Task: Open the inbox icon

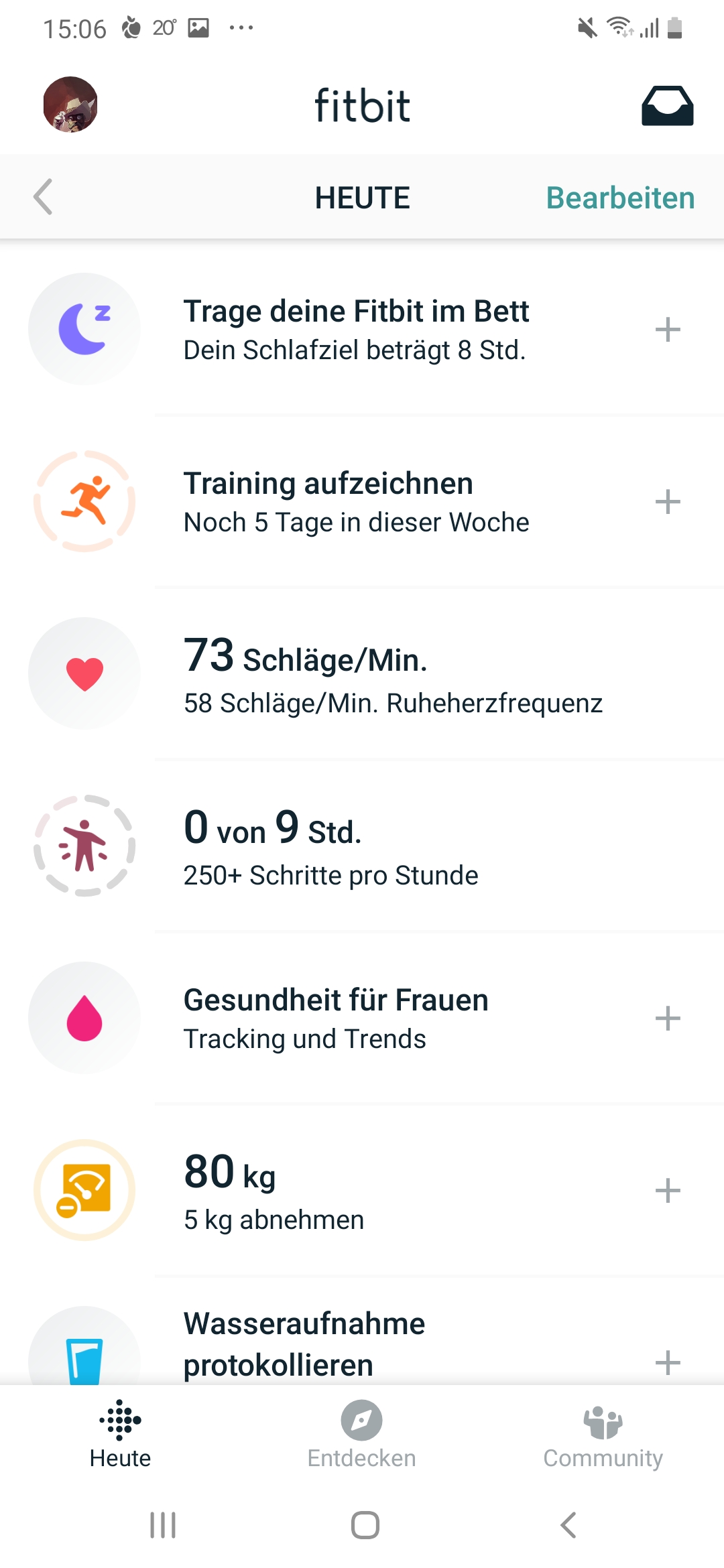Action: click(667, 106)
